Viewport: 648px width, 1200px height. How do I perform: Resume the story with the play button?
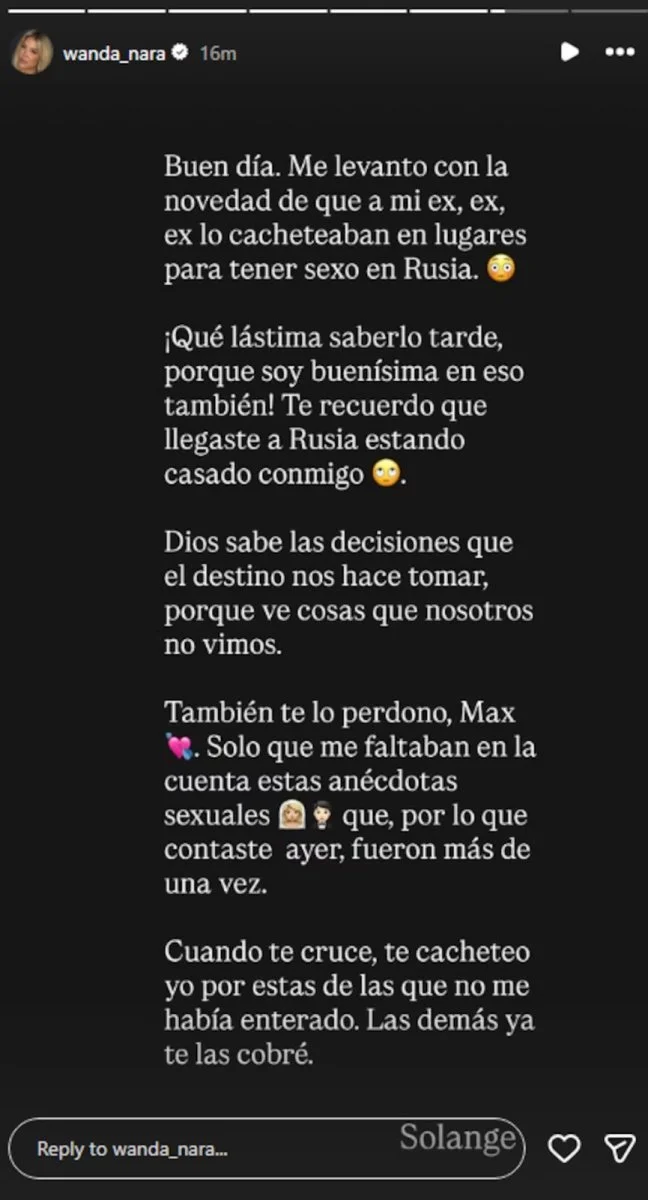(x=570, y=52)
